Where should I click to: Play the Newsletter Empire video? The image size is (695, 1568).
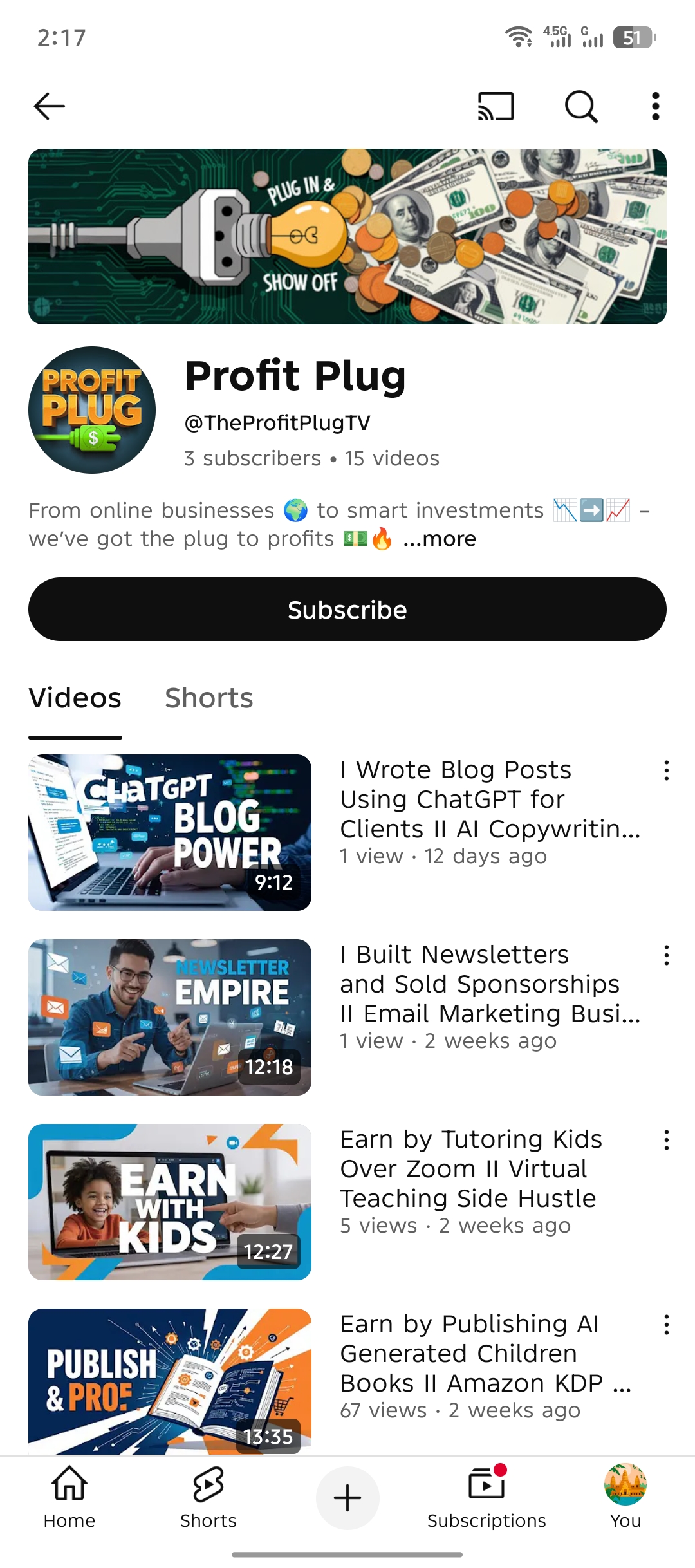pyautogui.click(x=170, y=1017)
